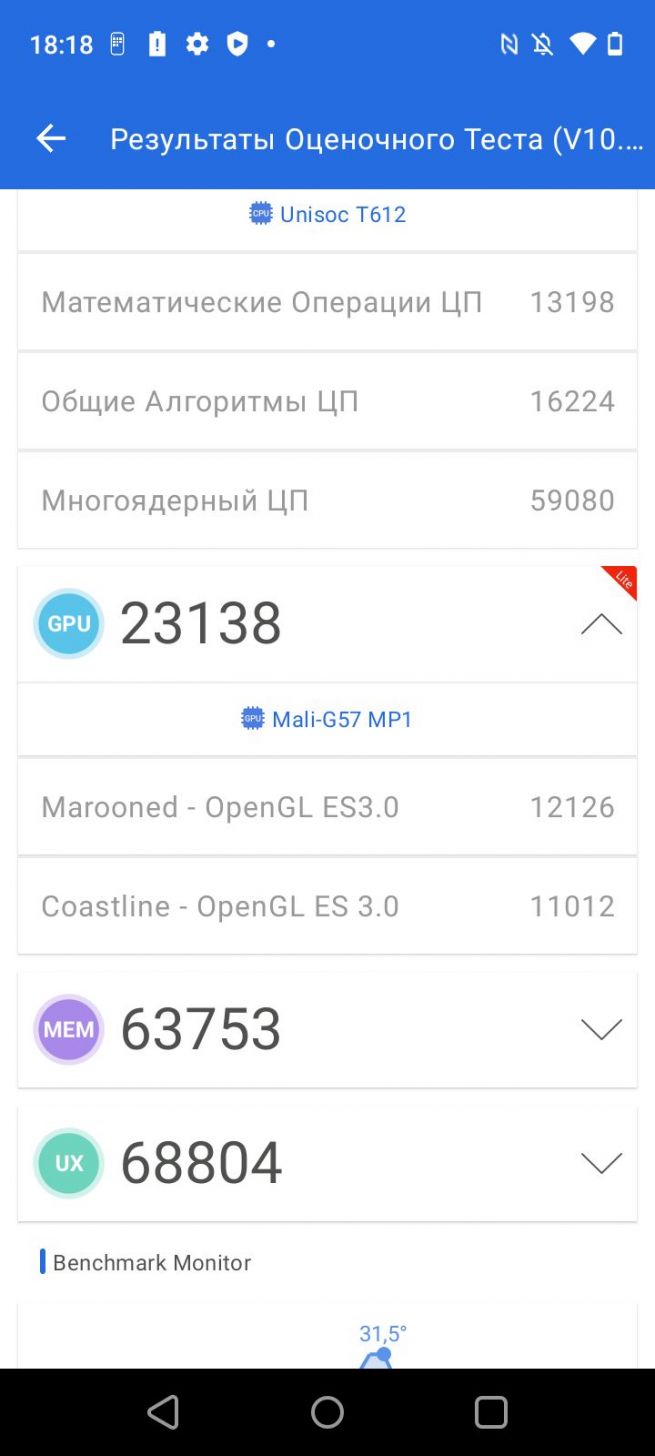The image size is (655, 1456).
Task: Open the Mali-G57 MP1 GPU link
Action: tap(327, 719)
